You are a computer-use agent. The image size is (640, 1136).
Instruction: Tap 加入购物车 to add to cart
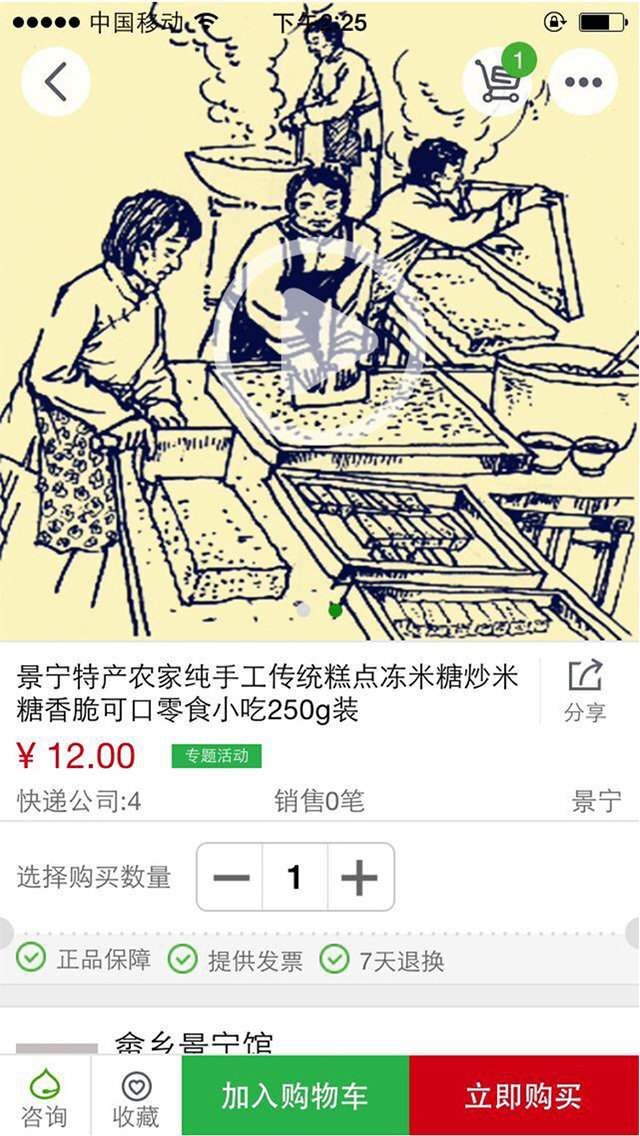[295, 1096]
